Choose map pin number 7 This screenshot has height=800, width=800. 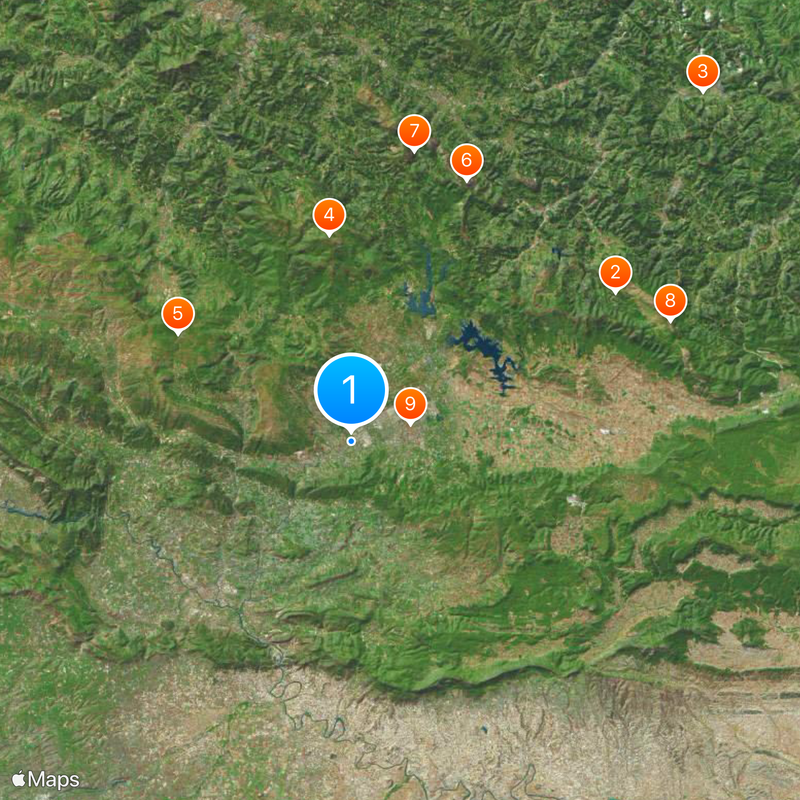[414, 131]
